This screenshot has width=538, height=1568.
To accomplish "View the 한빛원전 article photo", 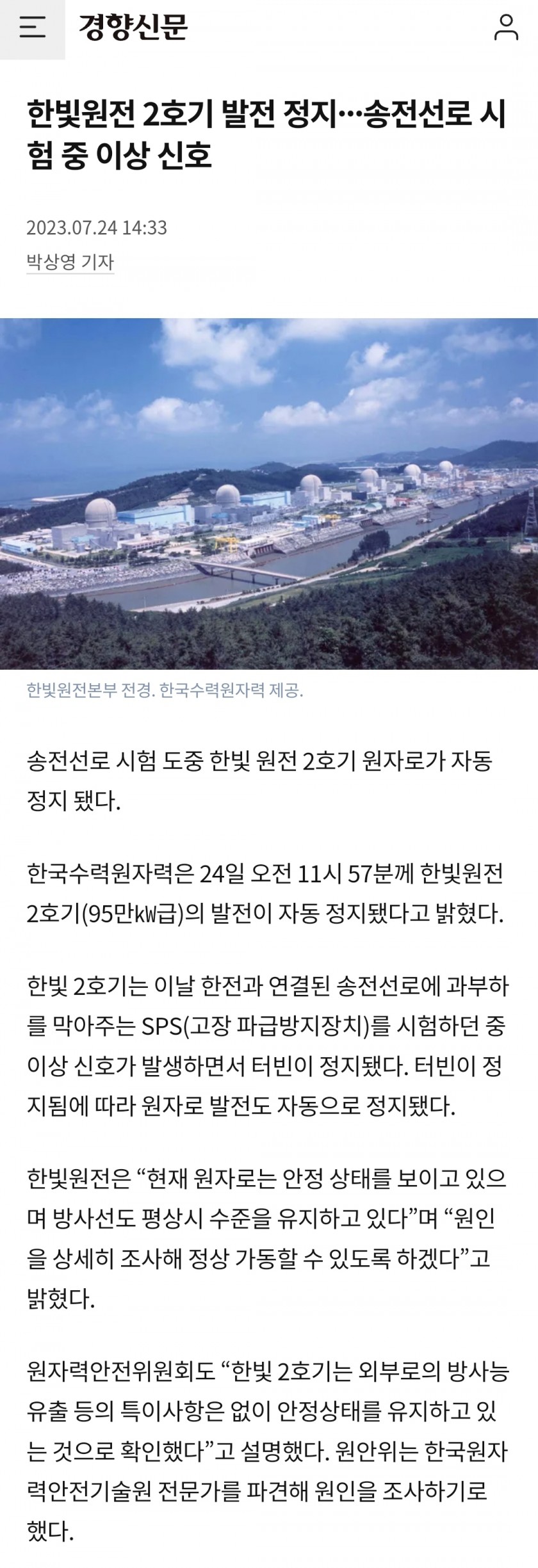I will click(x=269, y=493).
